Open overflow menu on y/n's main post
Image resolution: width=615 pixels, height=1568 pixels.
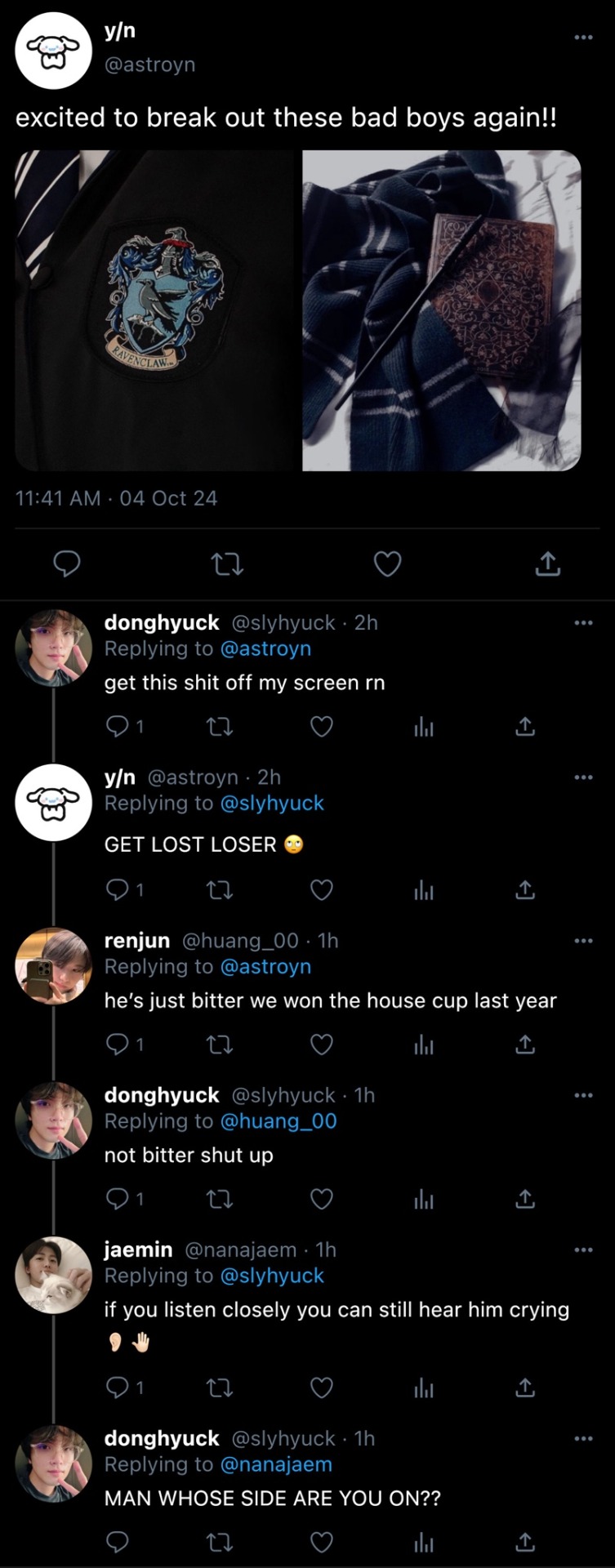click(583, 37)
